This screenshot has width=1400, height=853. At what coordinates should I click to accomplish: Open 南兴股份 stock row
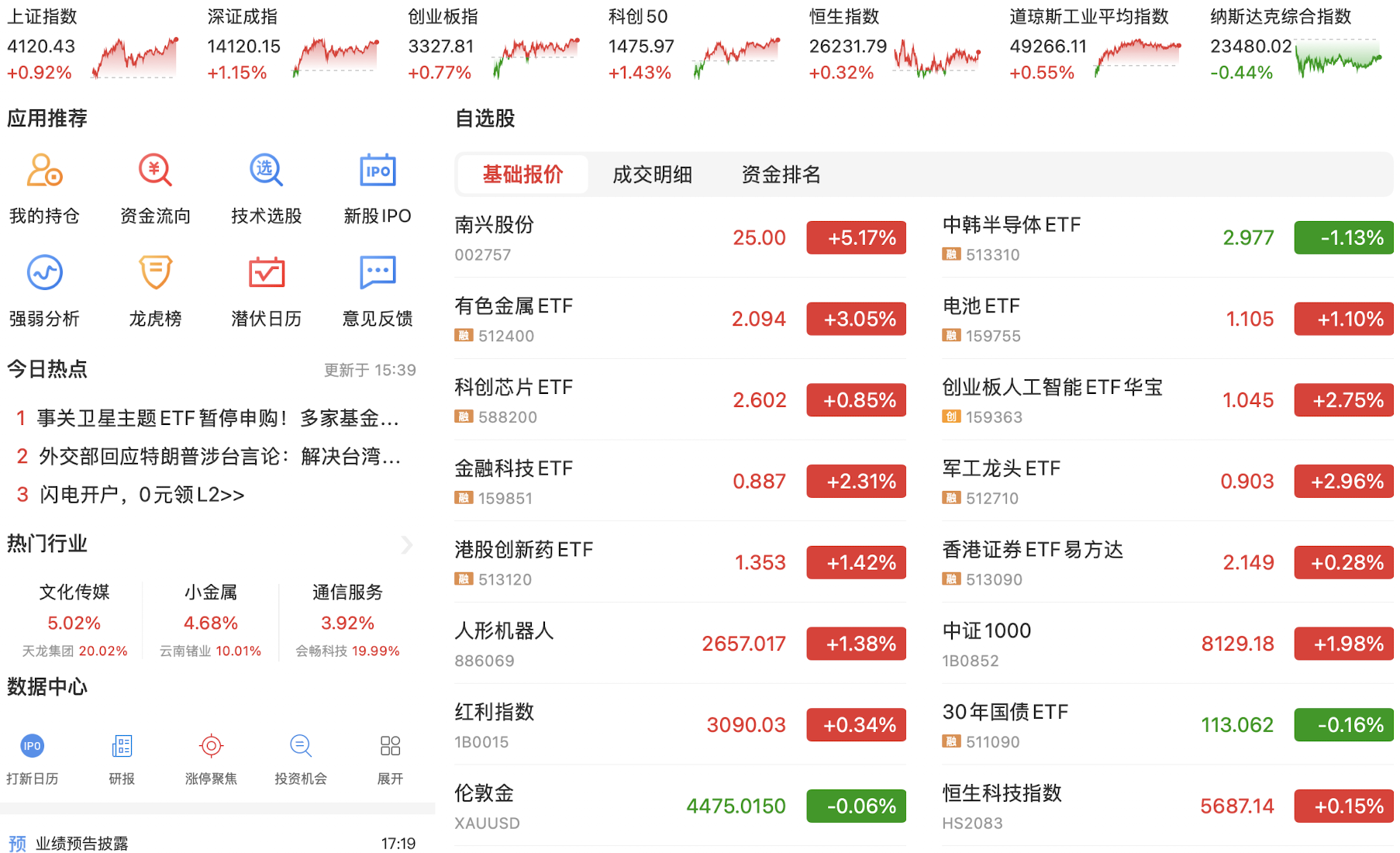tap(679, 238)
